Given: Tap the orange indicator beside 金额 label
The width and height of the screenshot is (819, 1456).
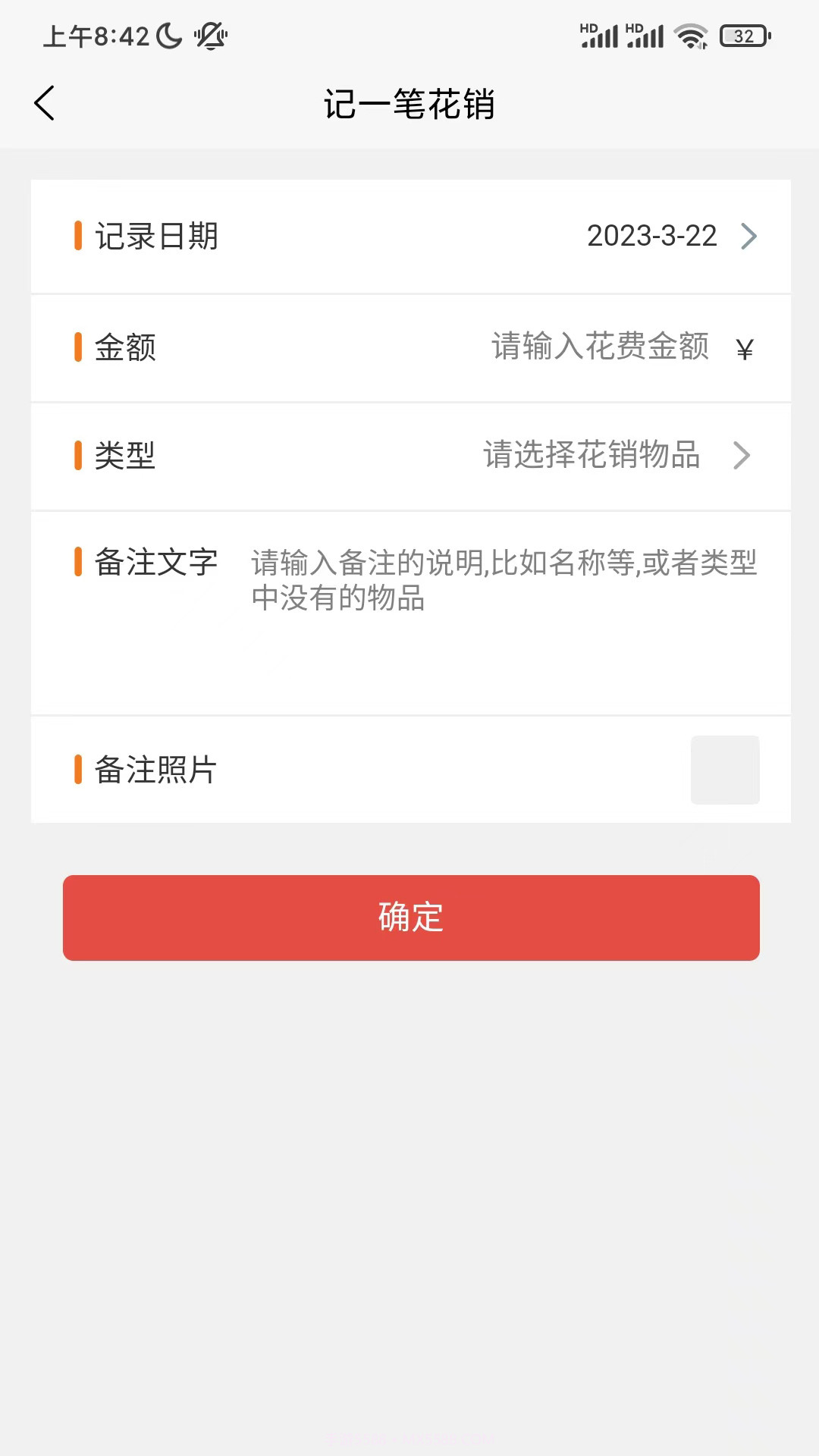Looking at the screenshot, I should click(78, 347).
